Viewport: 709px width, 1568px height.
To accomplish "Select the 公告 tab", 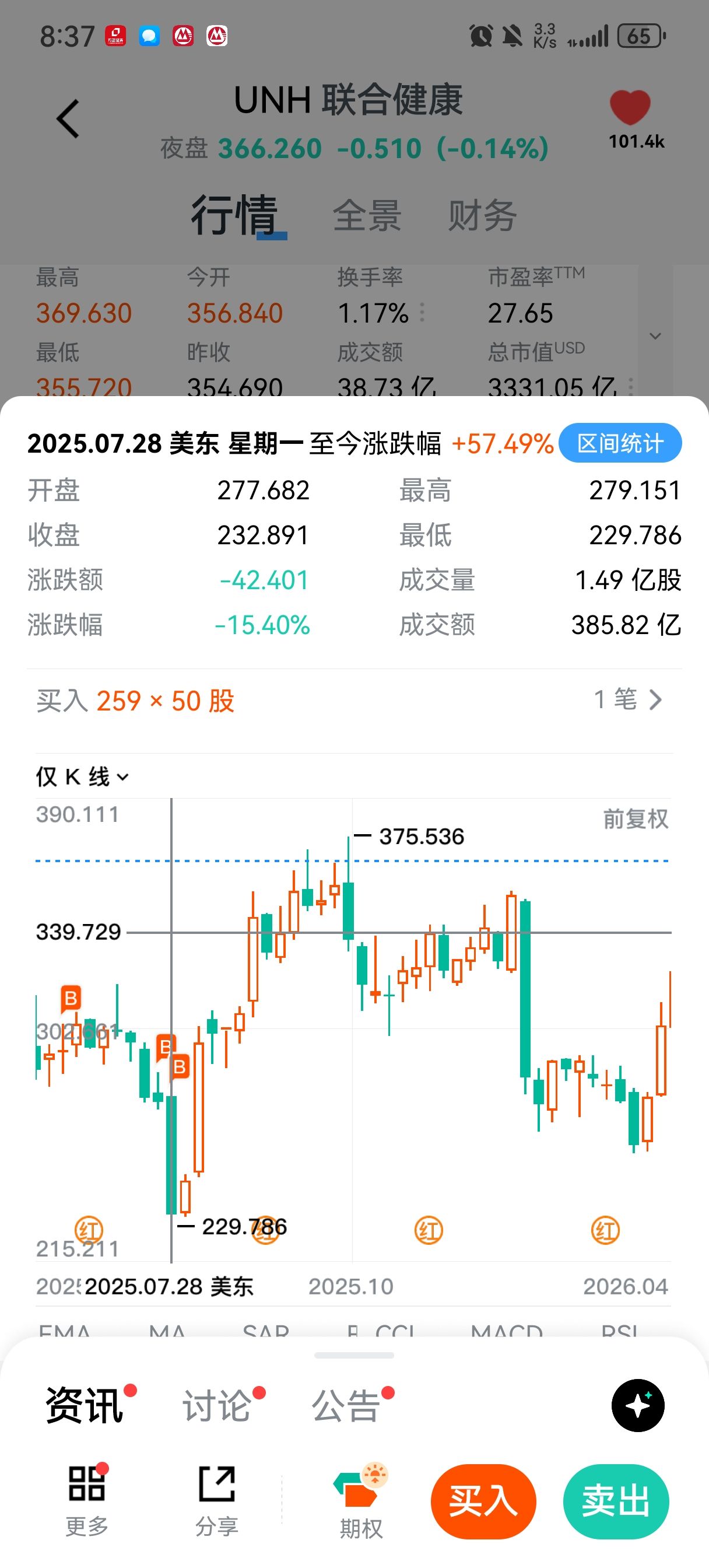I will [x=346, y=1405].
